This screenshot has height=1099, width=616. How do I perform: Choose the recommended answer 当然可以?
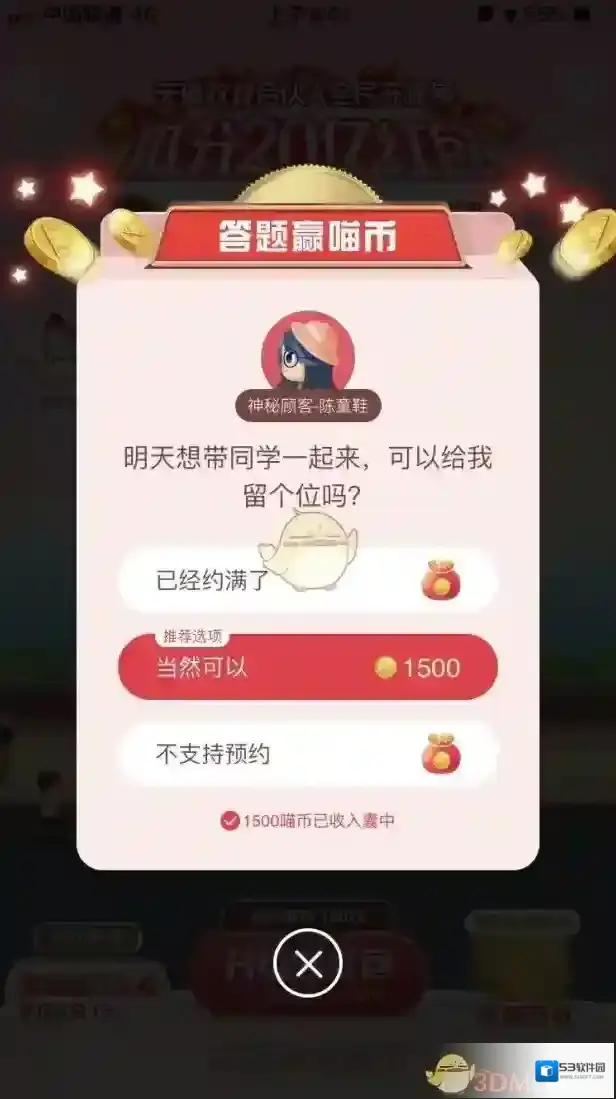307,667
